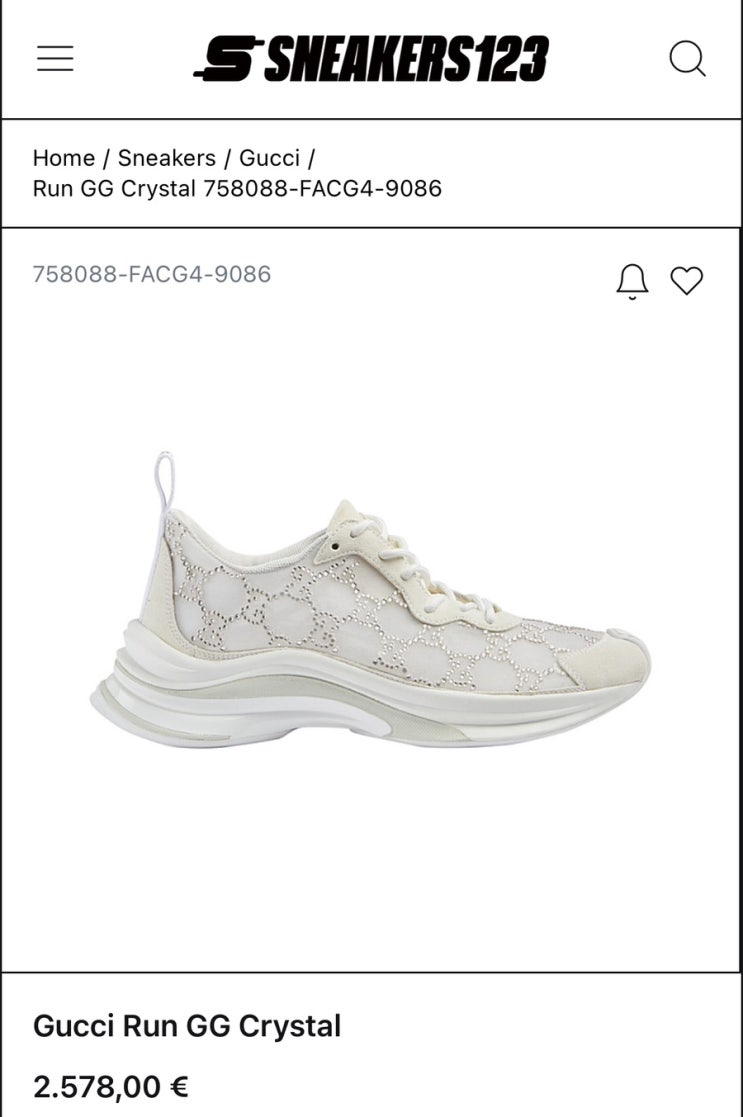Viewport: 743px width, 1117px height.
Task: Open the hamburger menu
Action: [55, 59]
